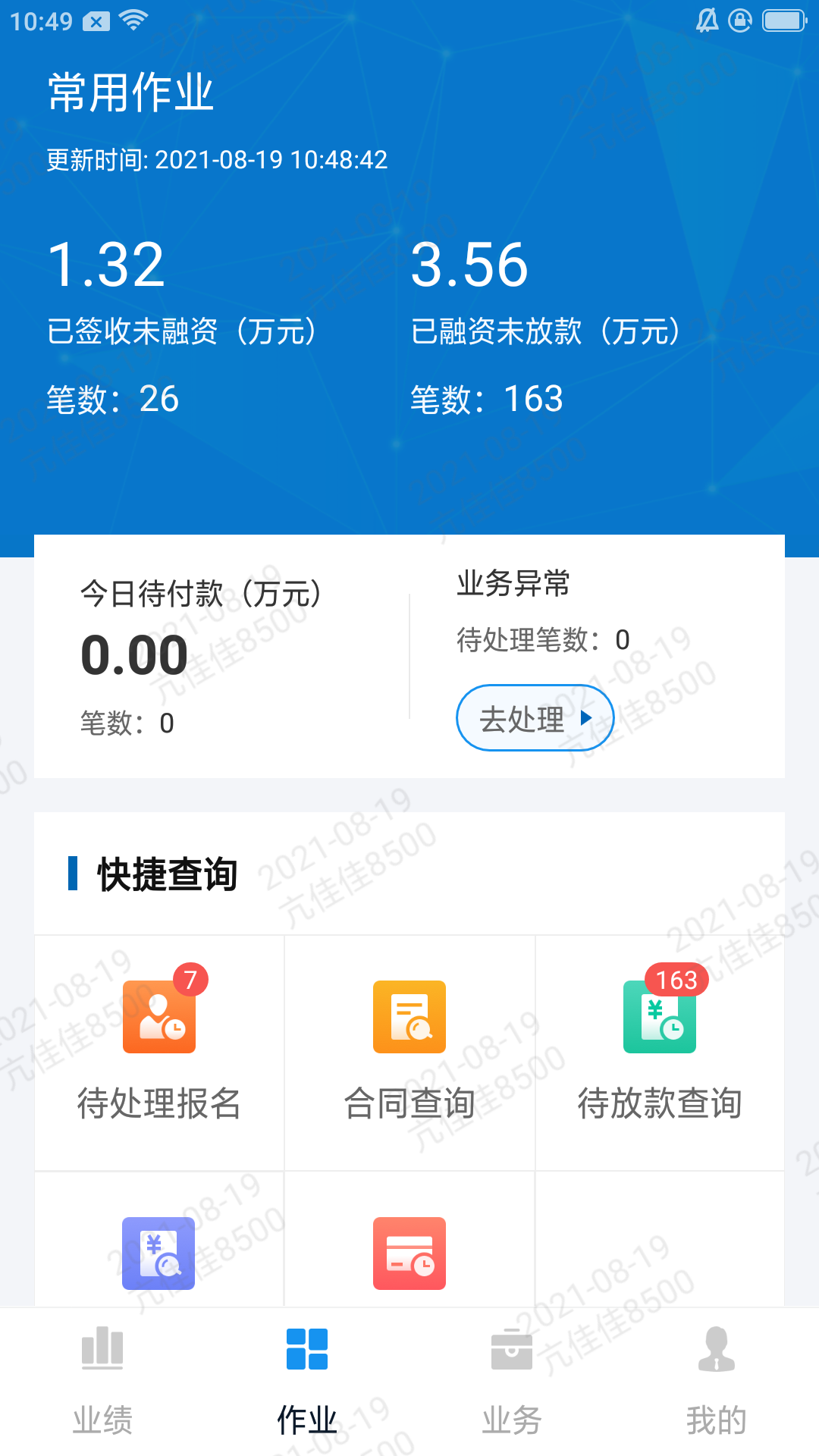819x1456 pixels.
Task: Tap the 去处理 button
Action: click(535, 717)
